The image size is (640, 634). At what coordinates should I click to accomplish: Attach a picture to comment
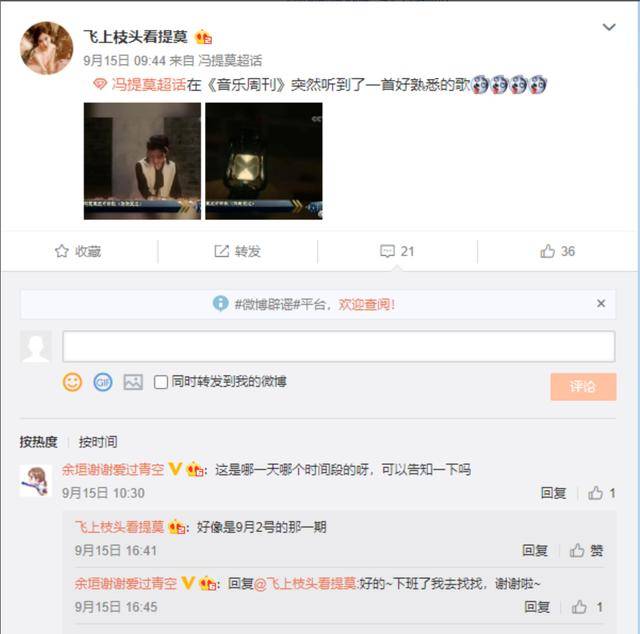(x=132, y=382)
